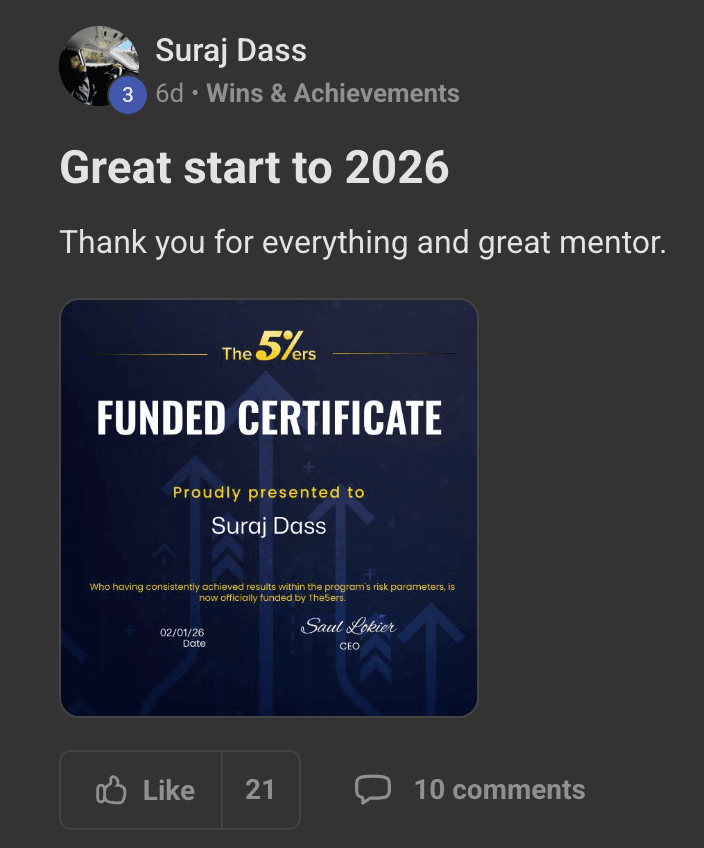
Task: Like Suraj Dass's post
Action: click(143, 790)
